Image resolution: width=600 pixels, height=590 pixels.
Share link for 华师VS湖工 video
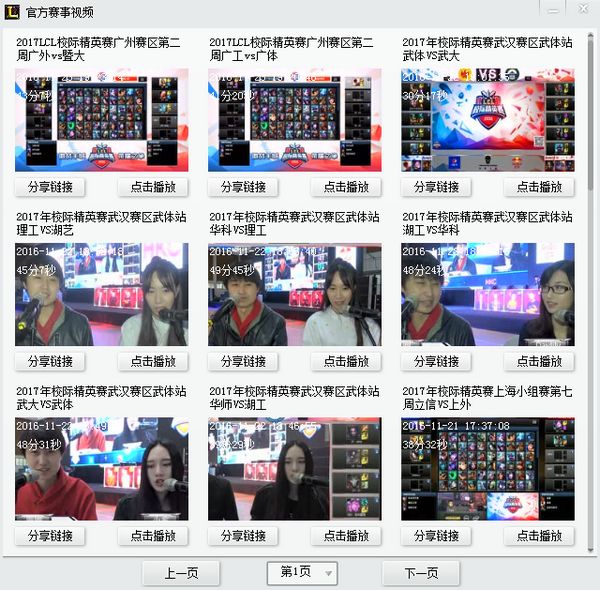click(243, 535)
